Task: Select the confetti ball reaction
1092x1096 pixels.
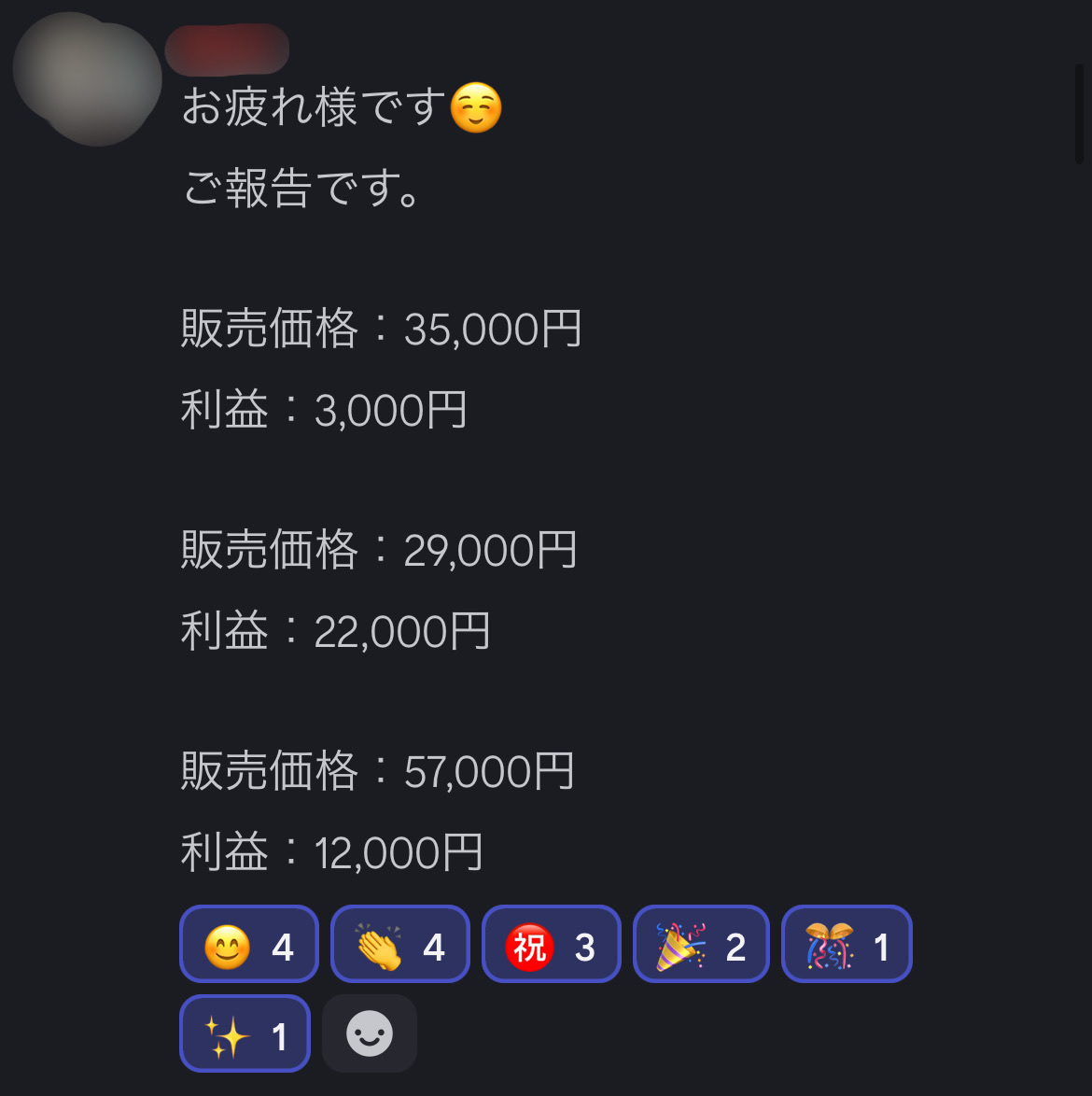Action: coord(846,944)
